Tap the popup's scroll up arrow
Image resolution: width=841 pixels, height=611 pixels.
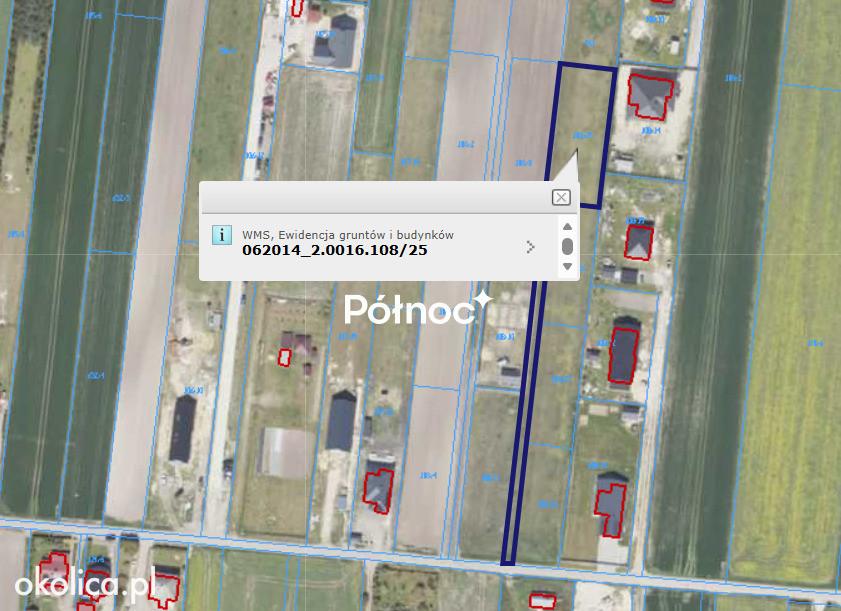(x=567, y=226)
